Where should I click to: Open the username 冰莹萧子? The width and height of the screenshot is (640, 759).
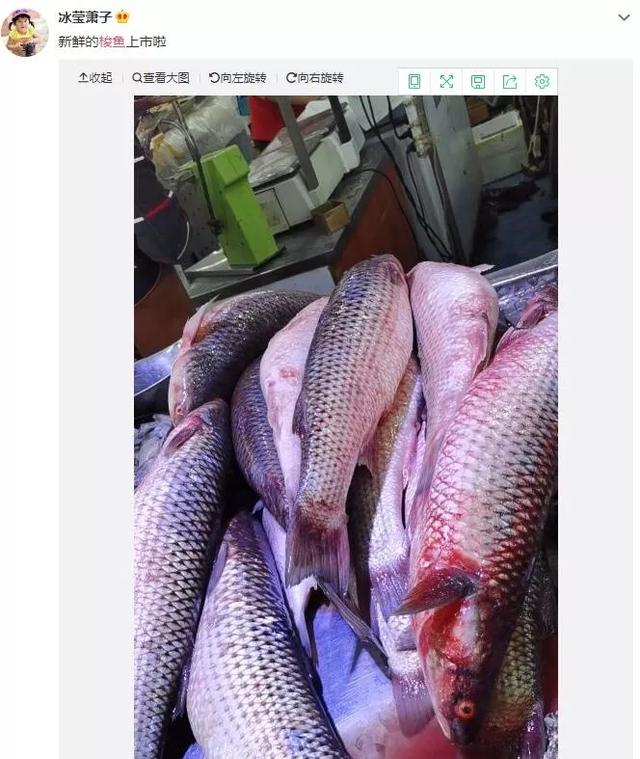85,17
